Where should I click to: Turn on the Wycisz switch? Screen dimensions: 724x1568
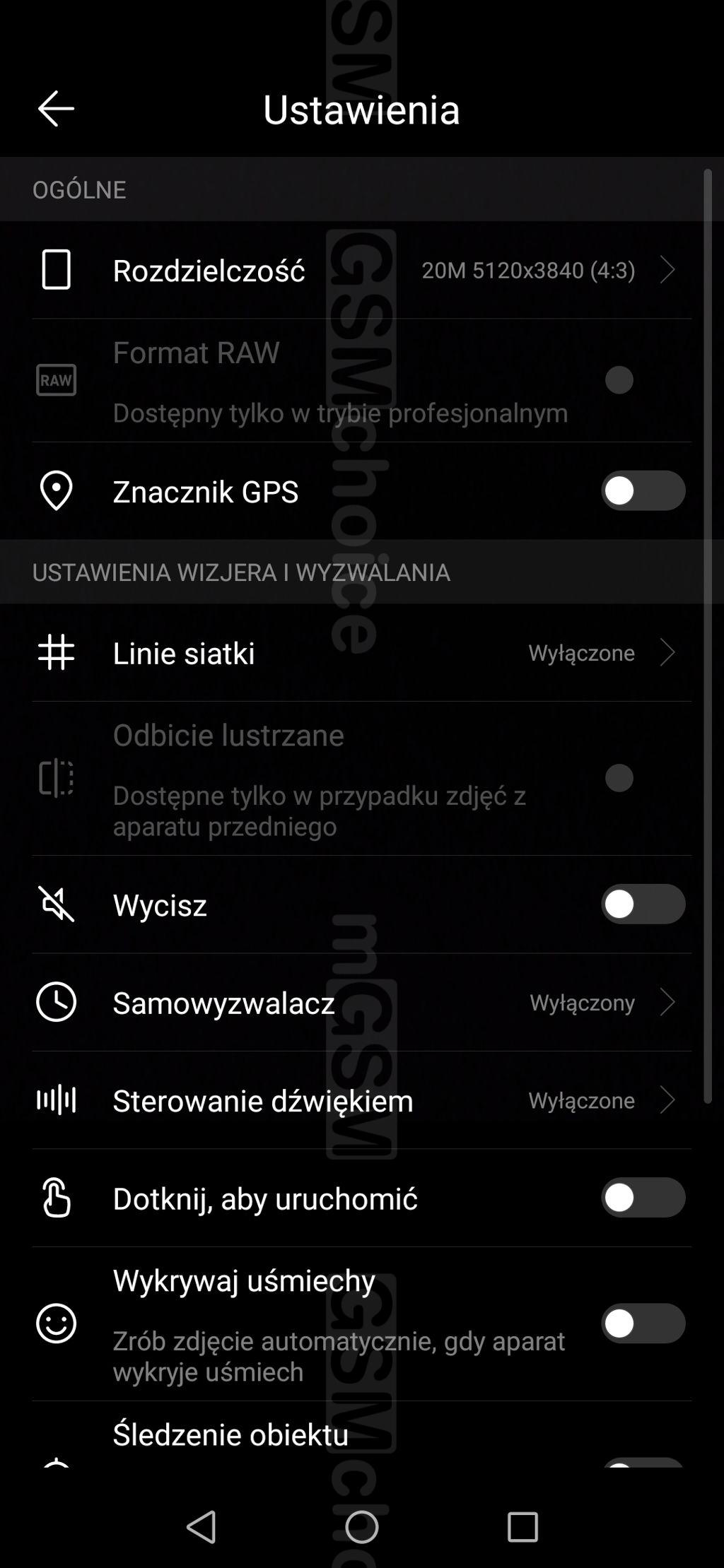tap(642, 904)
